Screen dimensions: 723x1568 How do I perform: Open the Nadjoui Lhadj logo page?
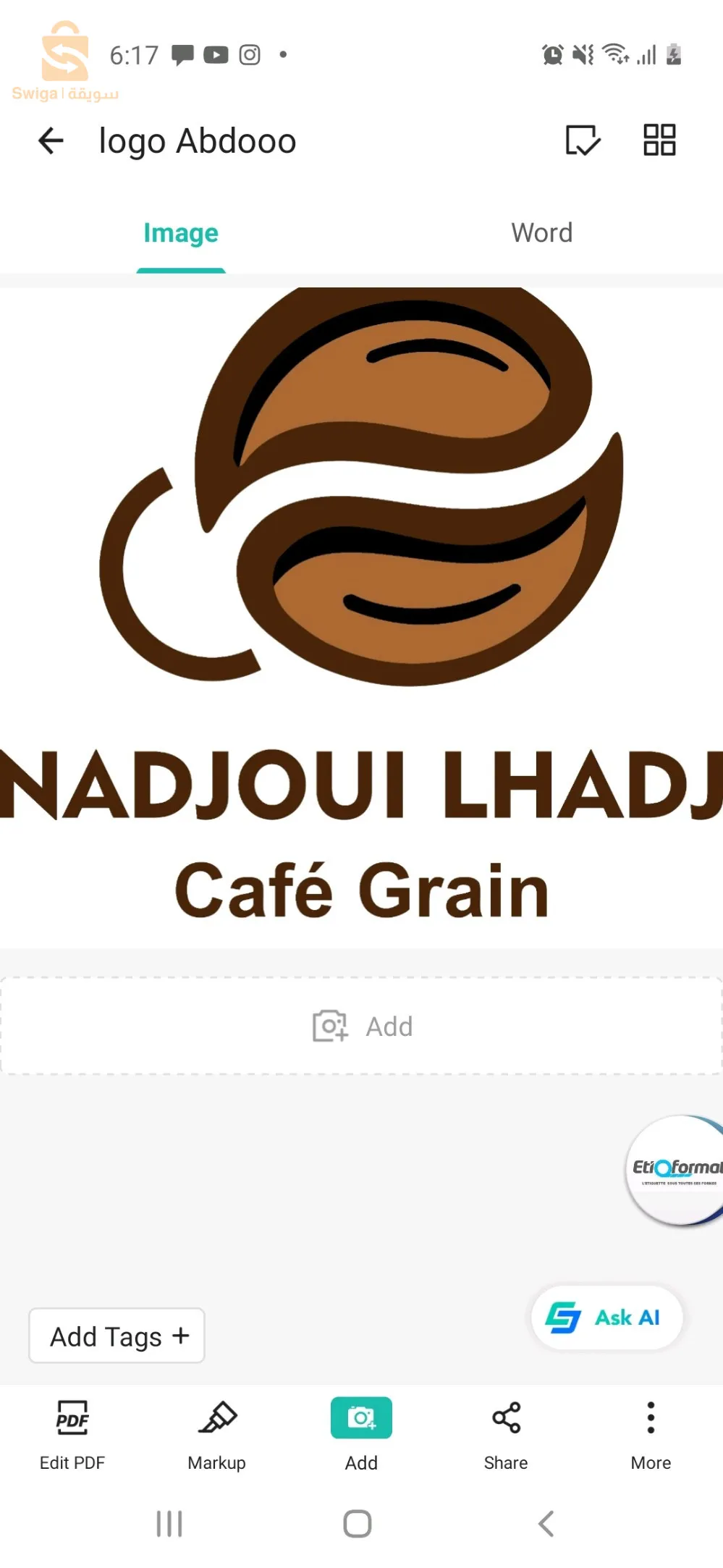(361, 615)
